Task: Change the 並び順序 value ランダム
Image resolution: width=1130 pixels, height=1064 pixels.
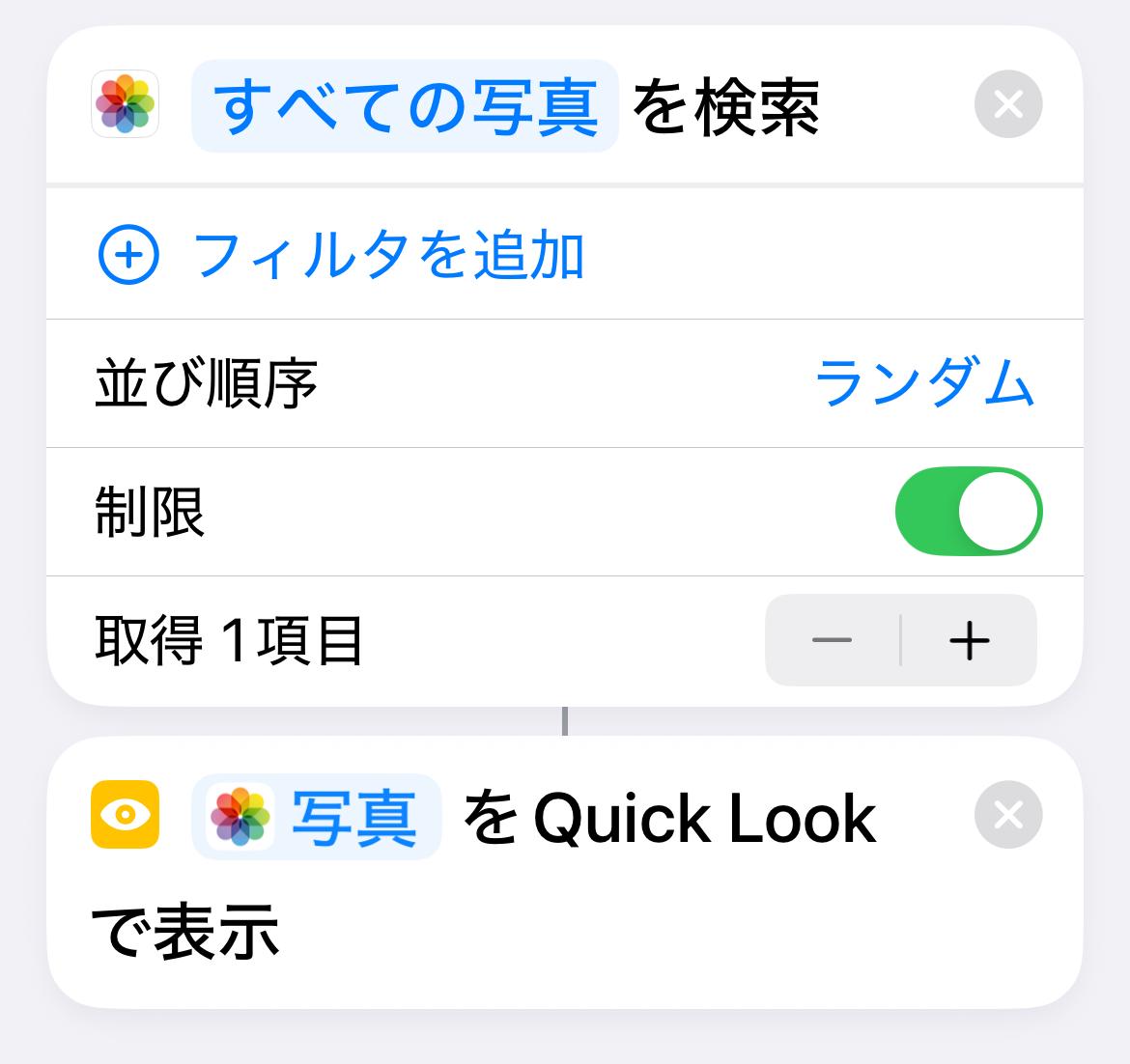Action: [x=924, y=383]
